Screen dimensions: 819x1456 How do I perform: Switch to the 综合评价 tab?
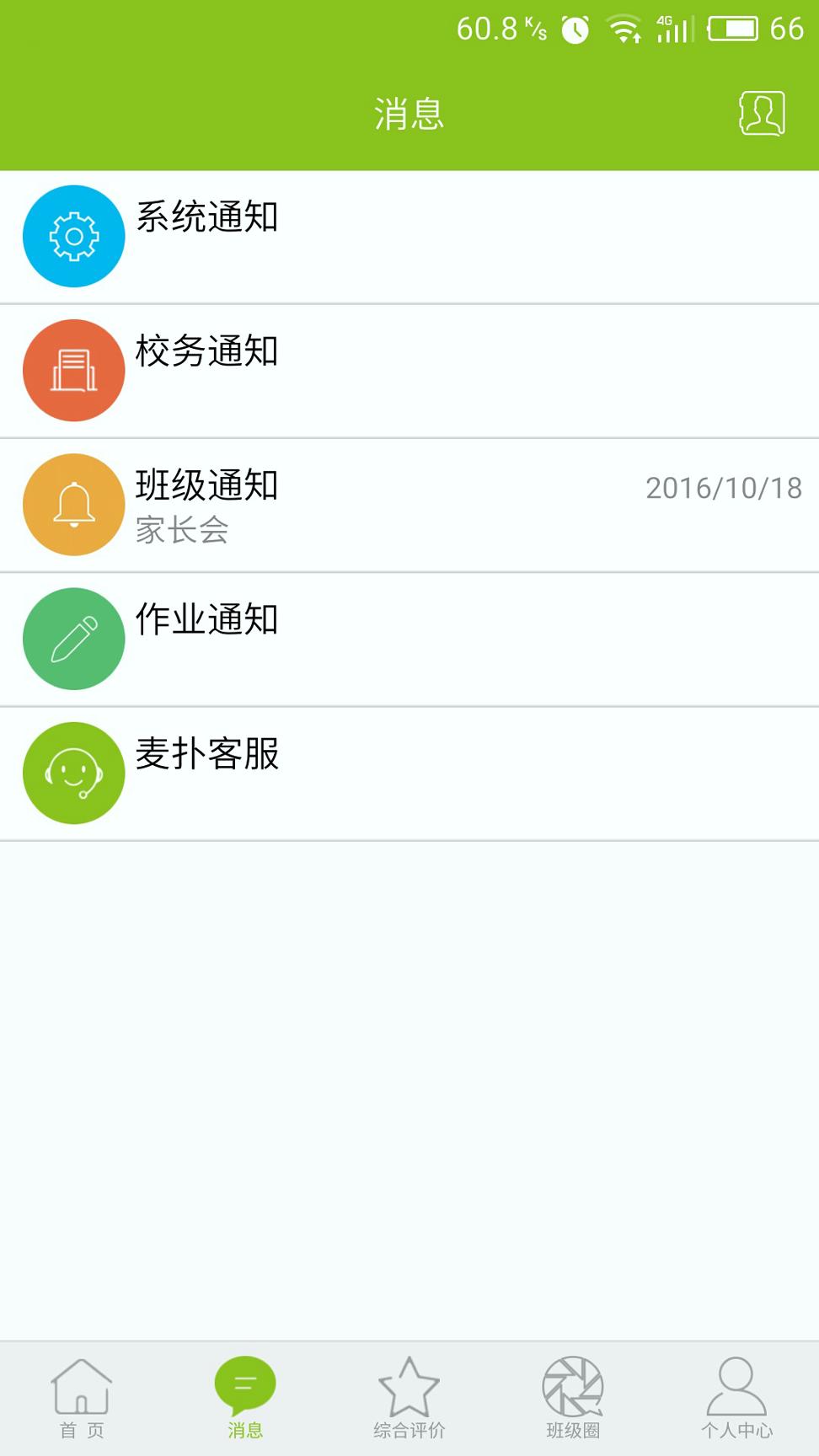click(409, 1399)
